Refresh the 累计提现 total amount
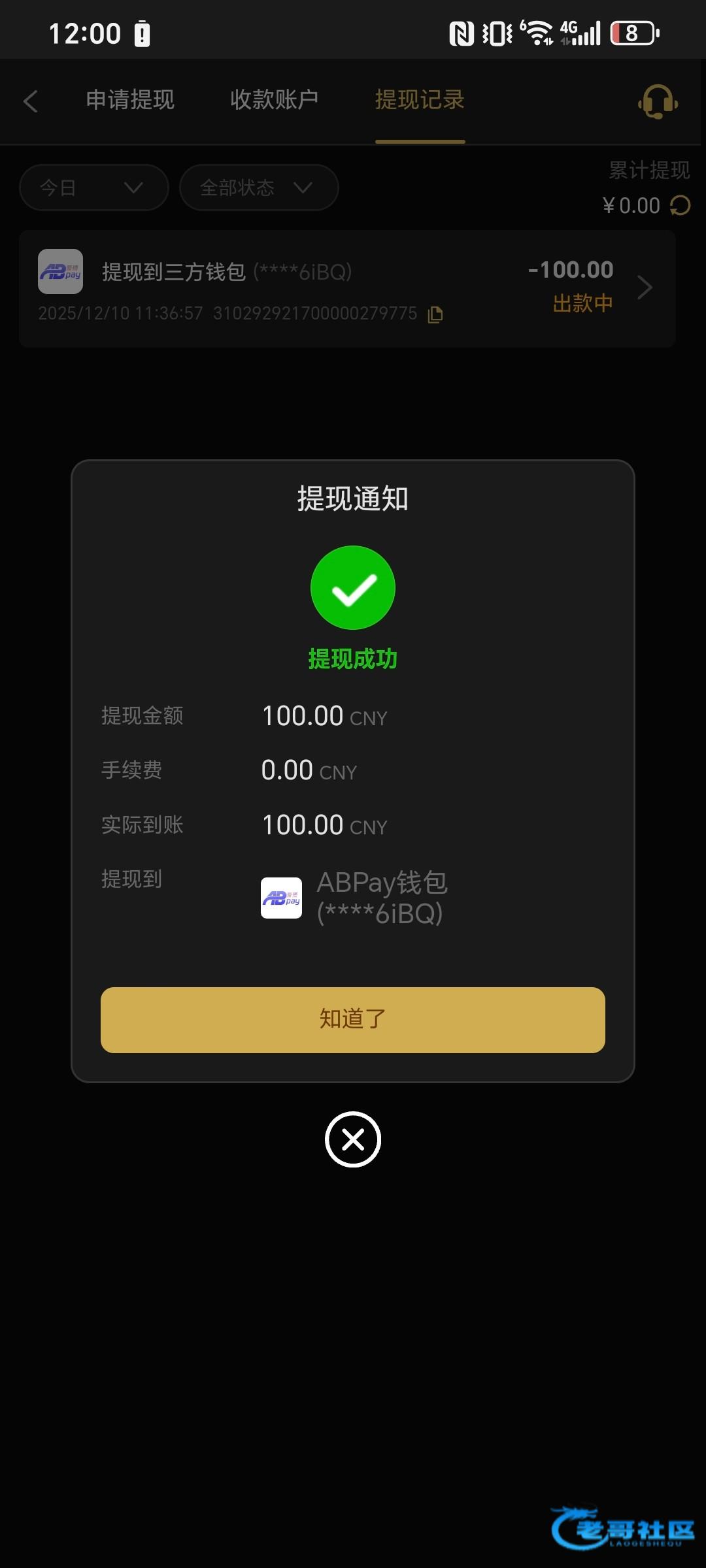Image resolution: width=706 pixels, height=1568 pixels. pos(681,206)
